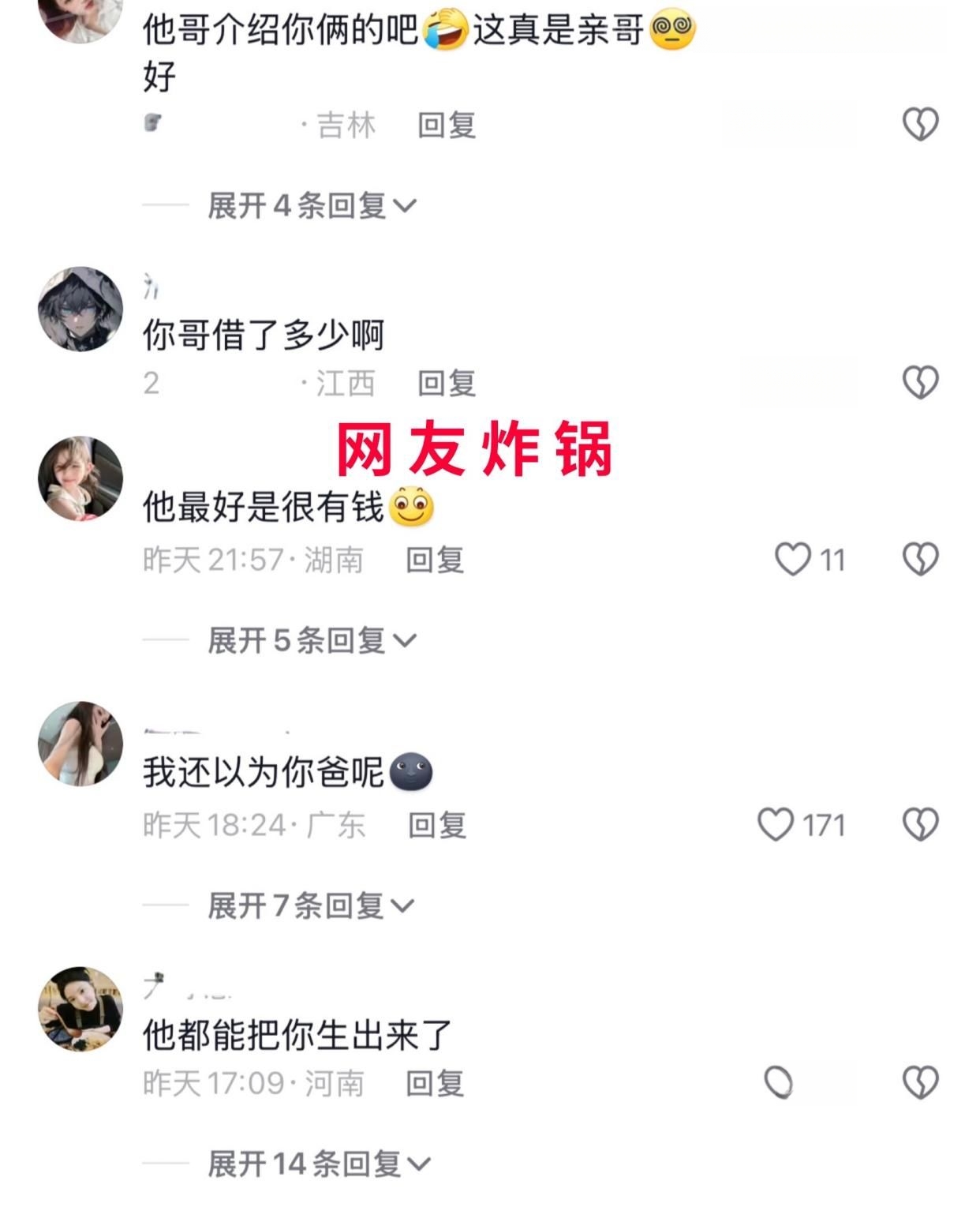Dislike the 吉林 comment
Viewport: 980px width, 1222px height.
click(x=920, y=124)
